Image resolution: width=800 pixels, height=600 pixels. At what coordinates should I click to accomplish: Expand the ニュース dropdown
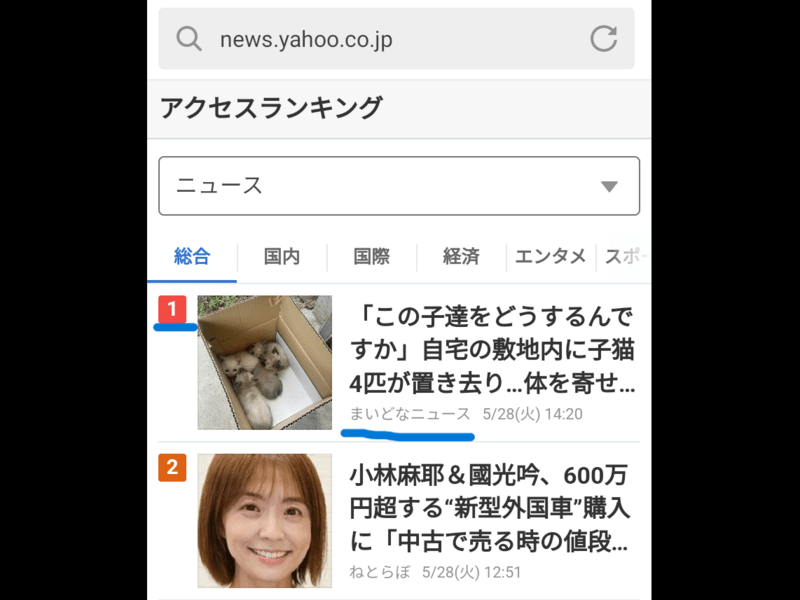coord(399,186)
